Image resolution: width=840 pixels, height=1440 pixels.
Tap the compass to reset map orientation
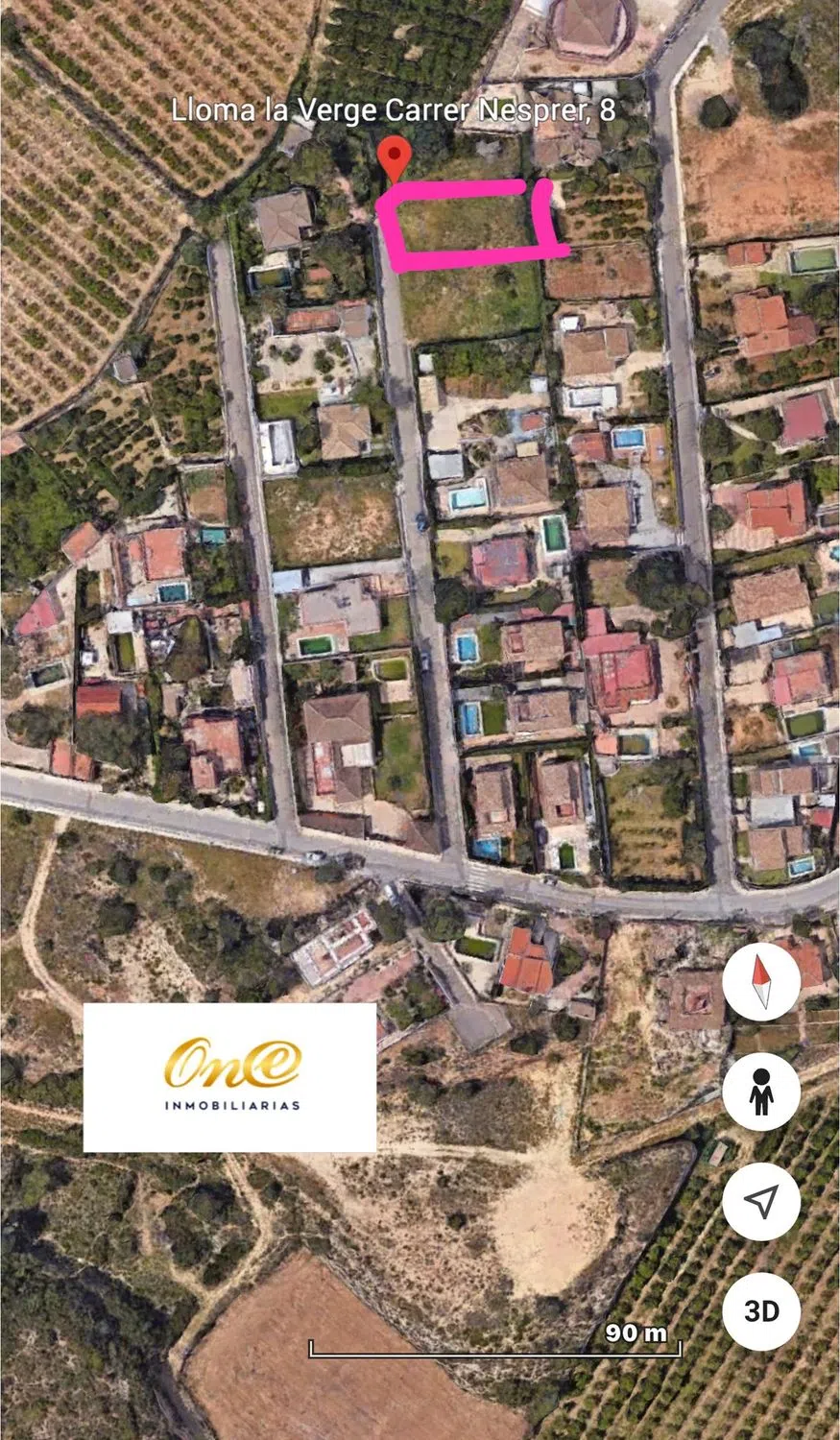point(761,982)
